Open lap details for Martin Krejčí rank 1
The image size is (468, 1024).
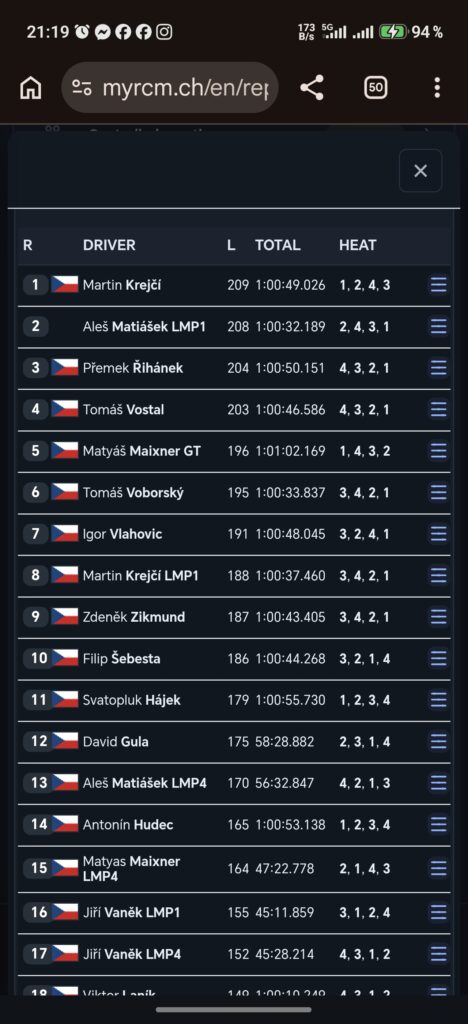coord(438,285)
